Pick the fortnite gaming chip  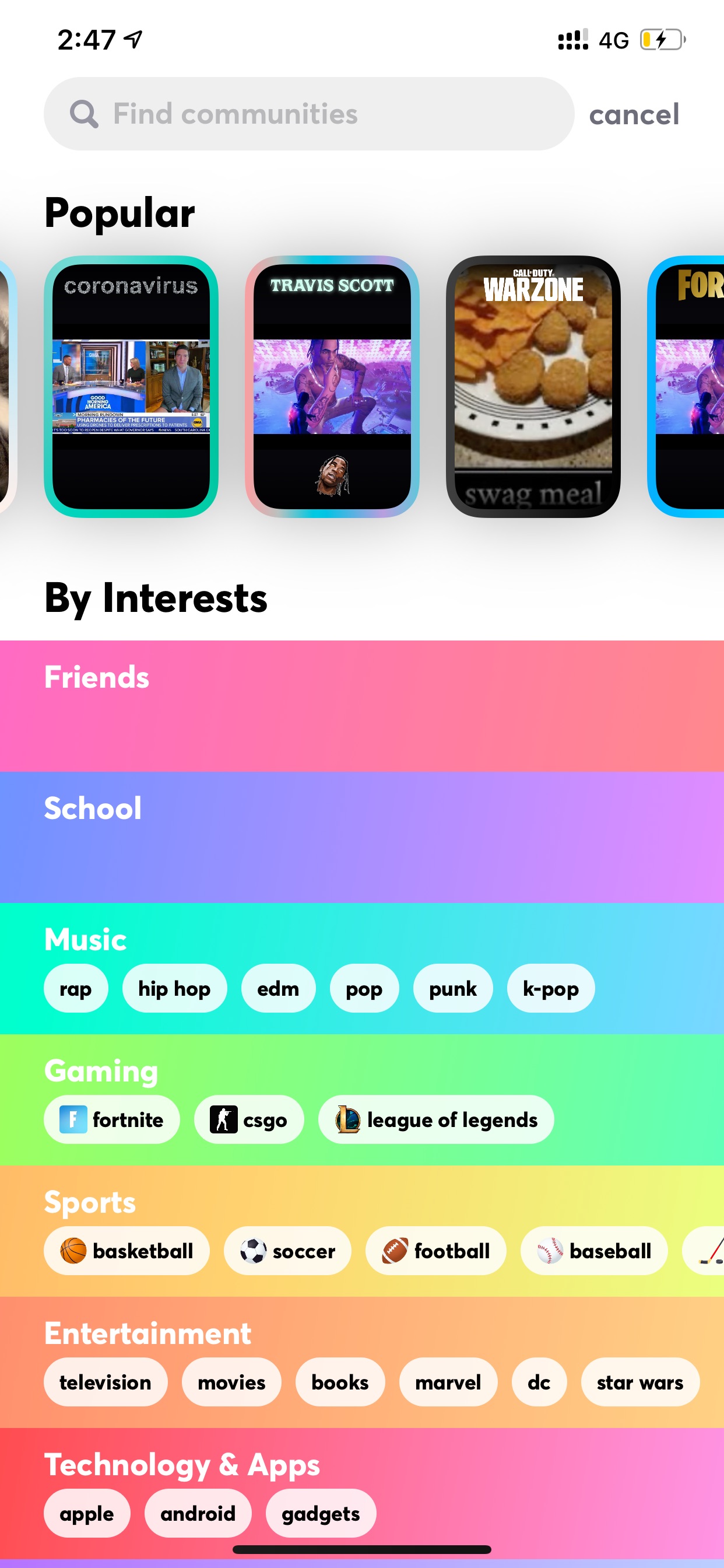[112, 1119]
